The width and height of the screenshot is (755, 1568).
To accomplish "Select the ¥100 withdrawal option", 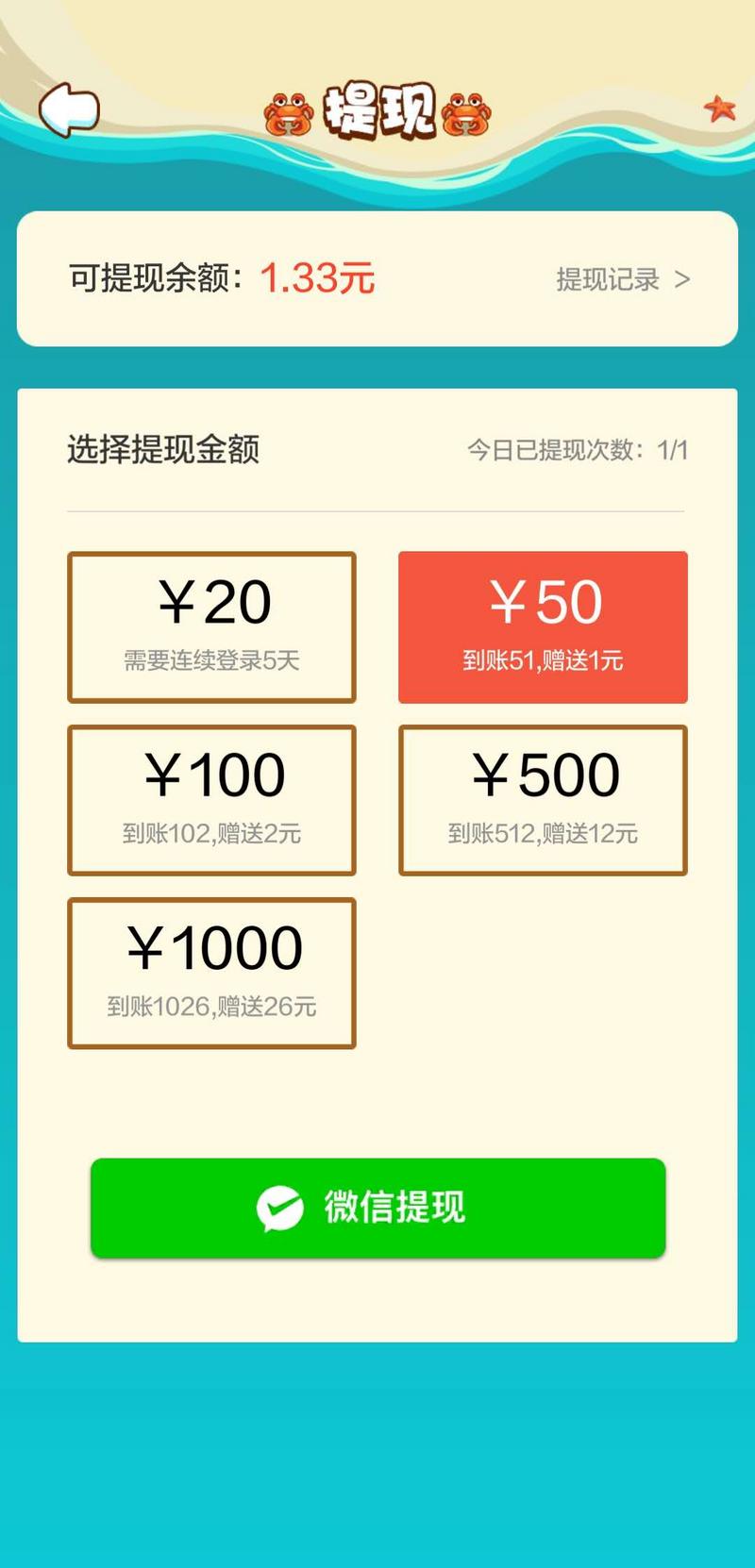I will click(x=211, y=799).
